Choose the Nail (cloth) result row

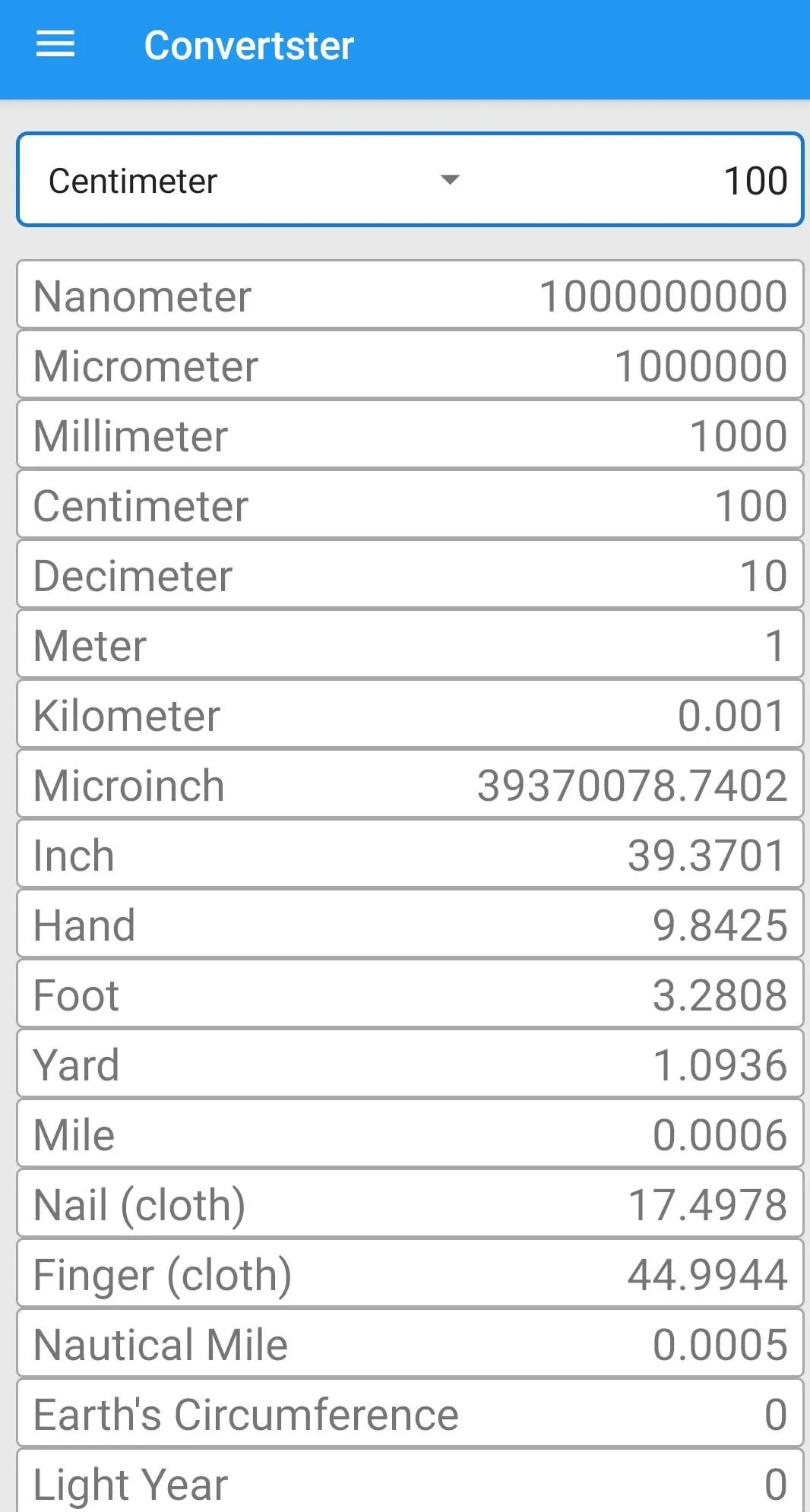(410, 1204)
